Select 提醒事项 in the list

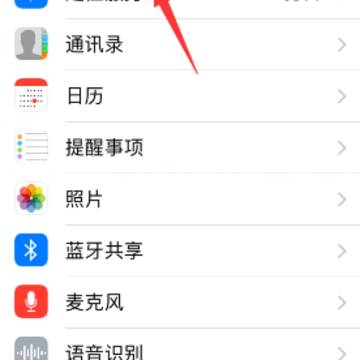[x=180, y=147]
